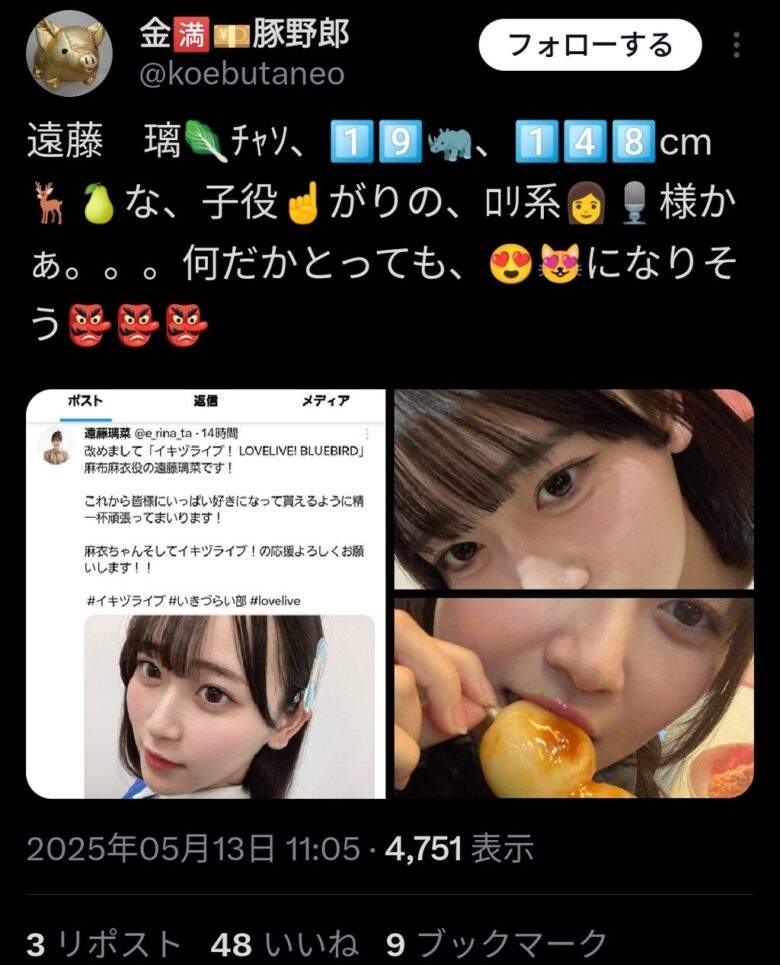Open the post overflow menu
Image resolution: width=780 pixels, height=965 pixels.
[x=737, y=45]
